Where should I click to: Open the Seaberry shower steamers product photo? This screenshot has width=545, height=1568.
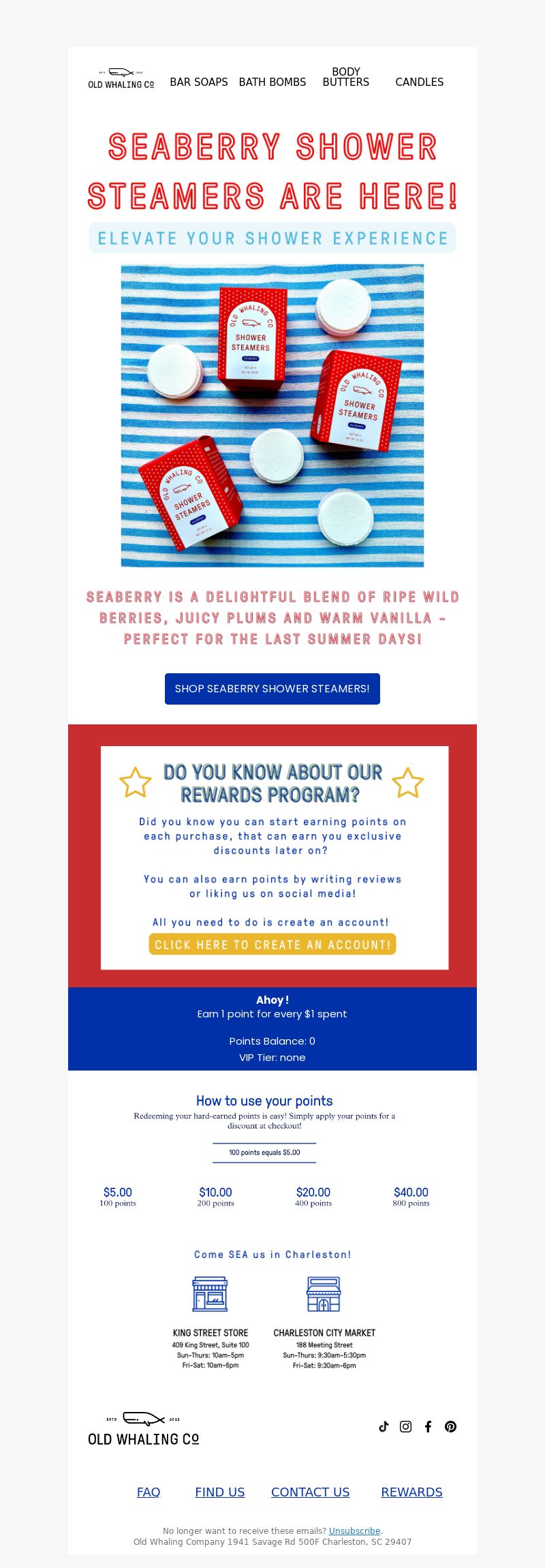pyautogui.click(x=272, y=416)
